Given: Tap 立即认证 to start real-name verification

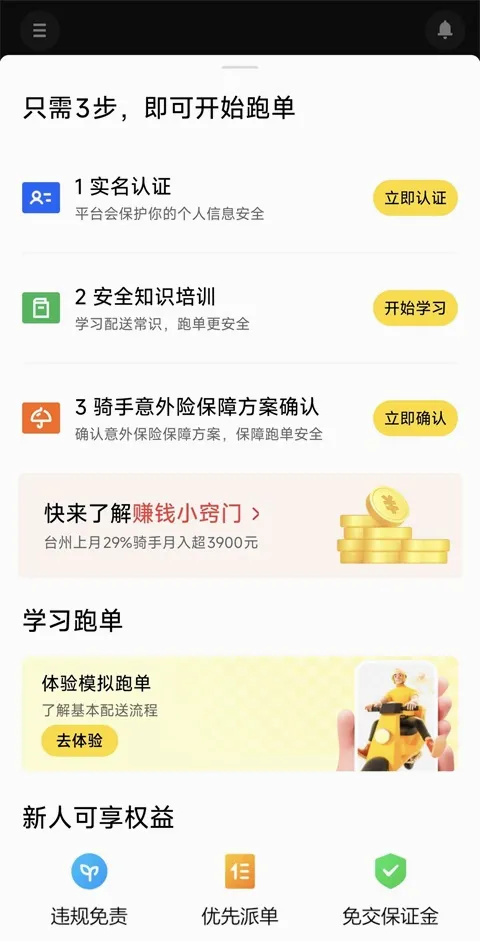Looking at the screenshot, I should [x=415, y=198].
